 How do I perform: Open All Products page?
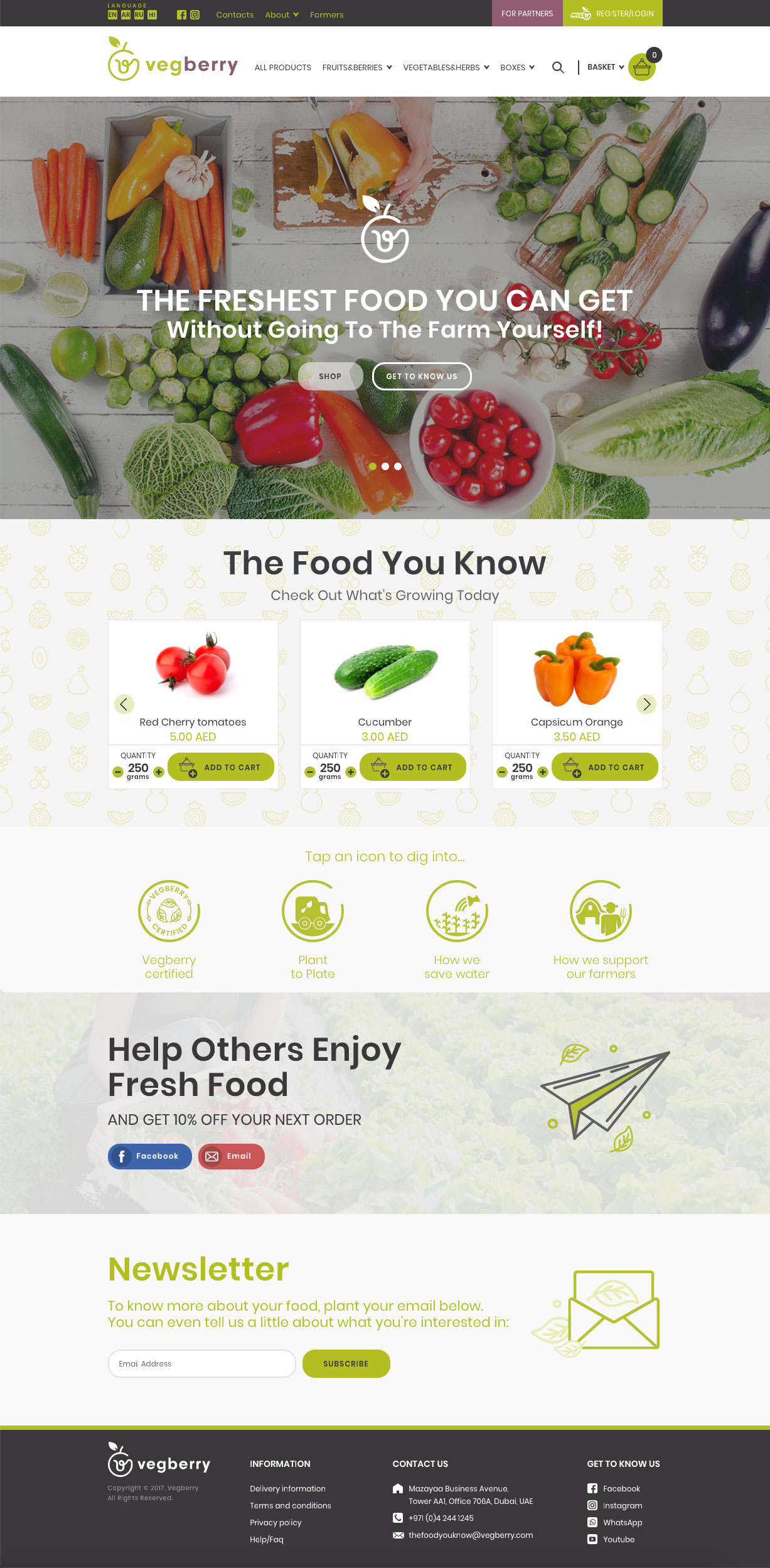point(282,67)
